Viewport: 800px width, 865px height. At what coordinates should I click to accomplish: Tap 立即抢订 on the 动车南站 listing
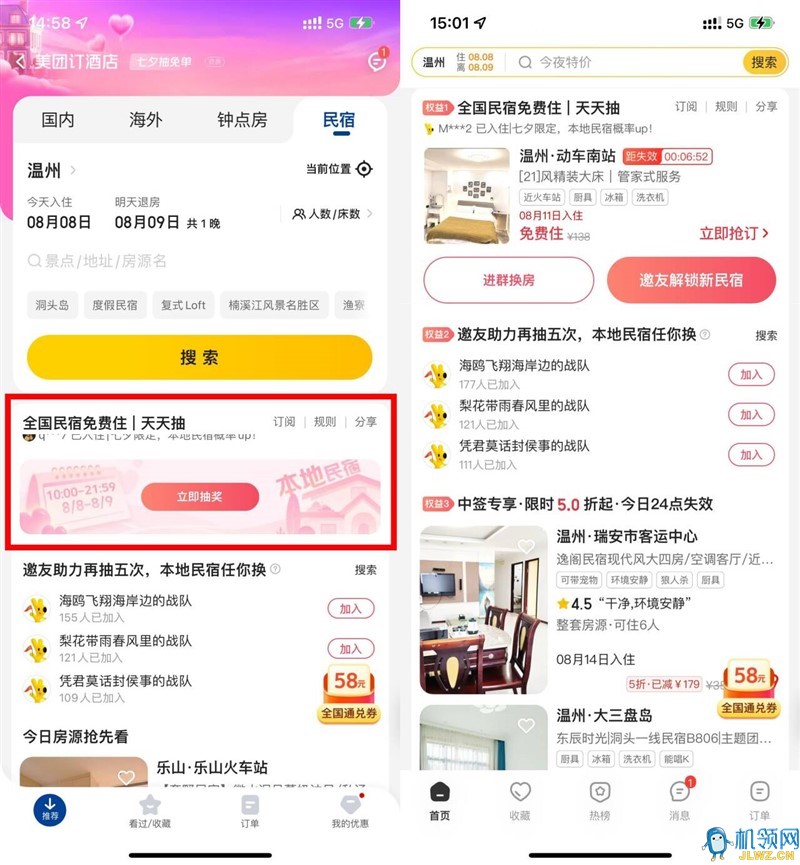point(734,233)
